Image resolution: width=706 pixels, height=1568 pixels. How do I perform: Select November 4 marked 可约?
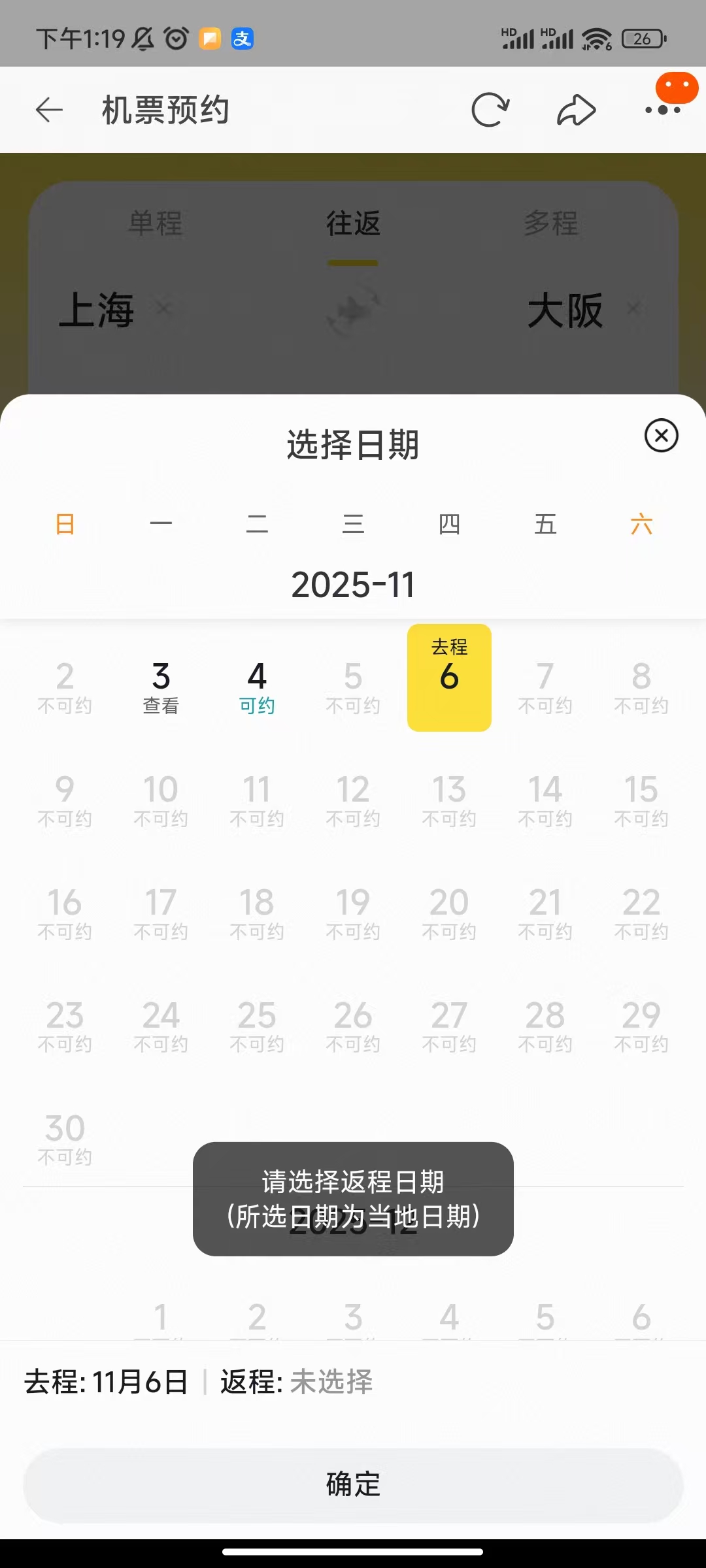pyautogui.click(x=257, y=686)
